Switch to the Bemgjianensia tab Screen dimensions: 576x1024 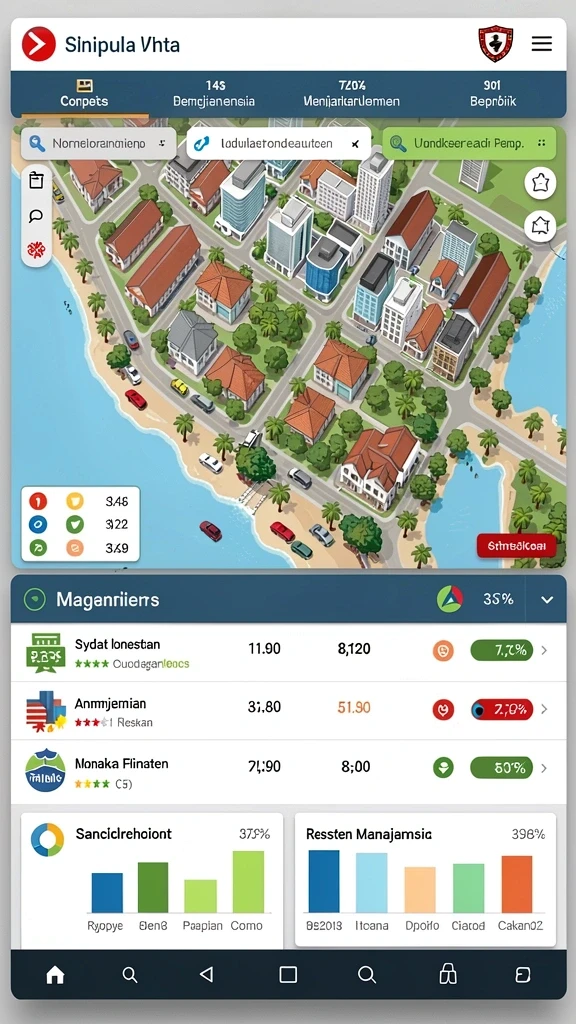[x=214, y=94]
